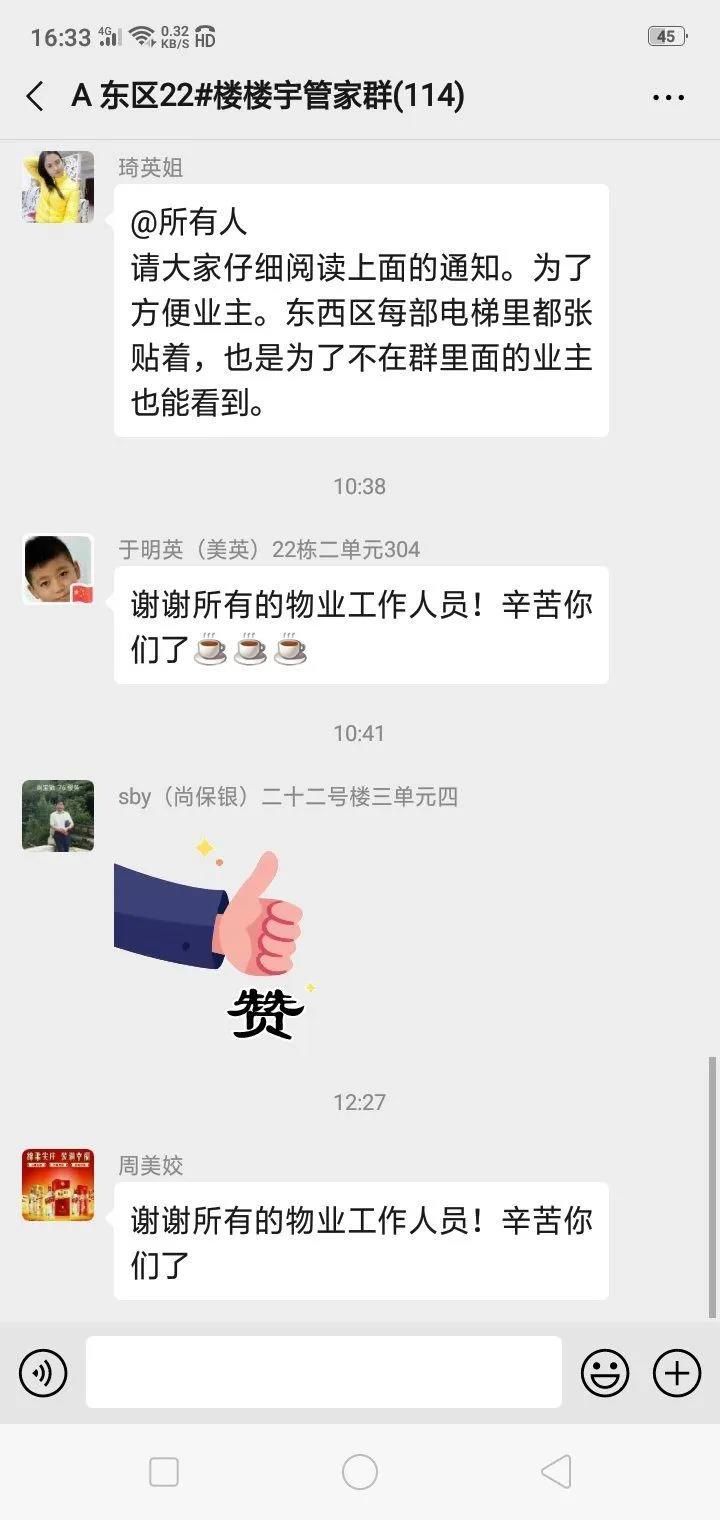The width and height of the screenshot is (720, 1520).
Task: Open the emoji picker
Action: 605,1372
